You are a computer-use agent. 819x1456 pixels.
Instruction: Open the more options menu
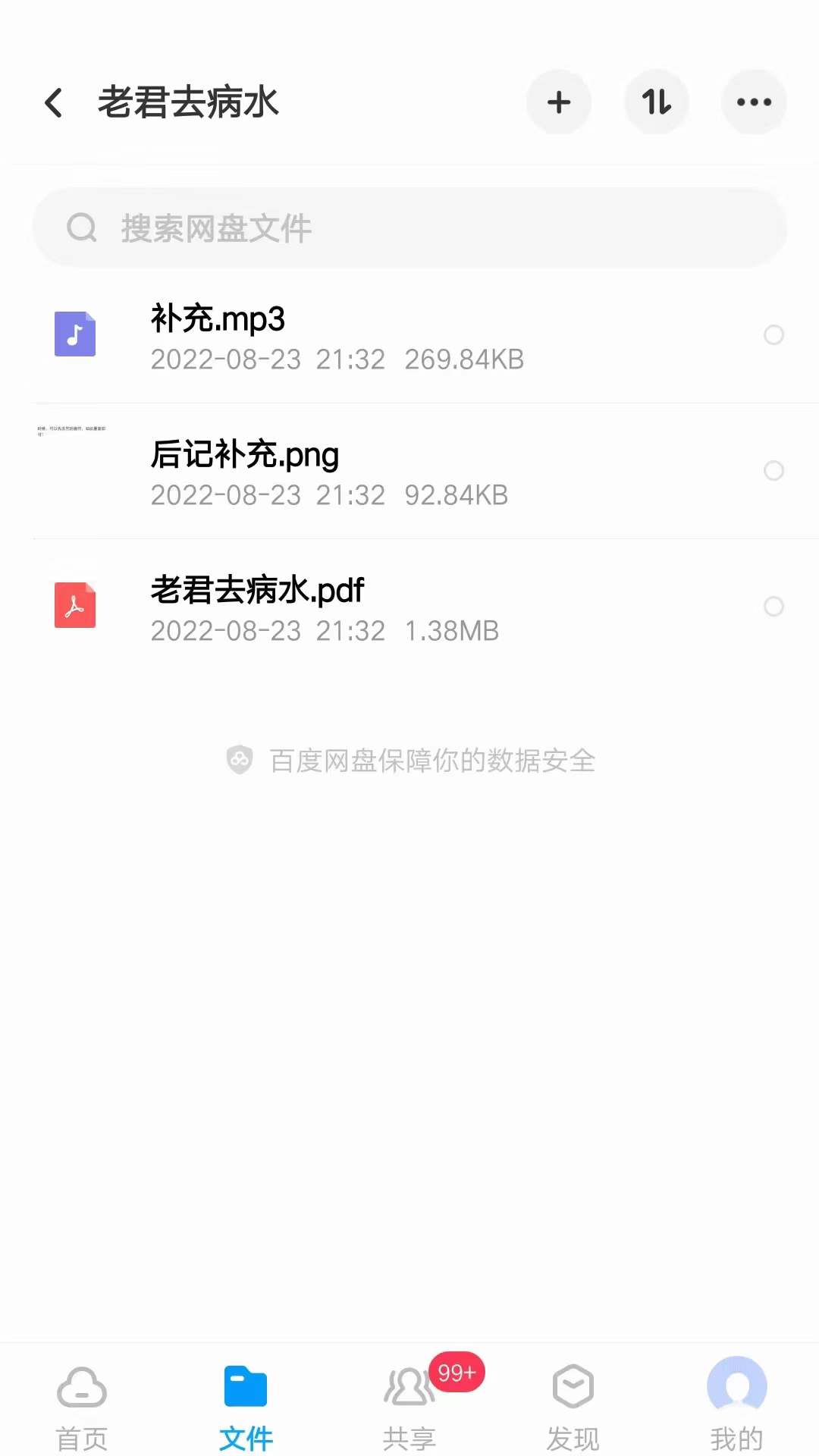(x=754, y=102)
